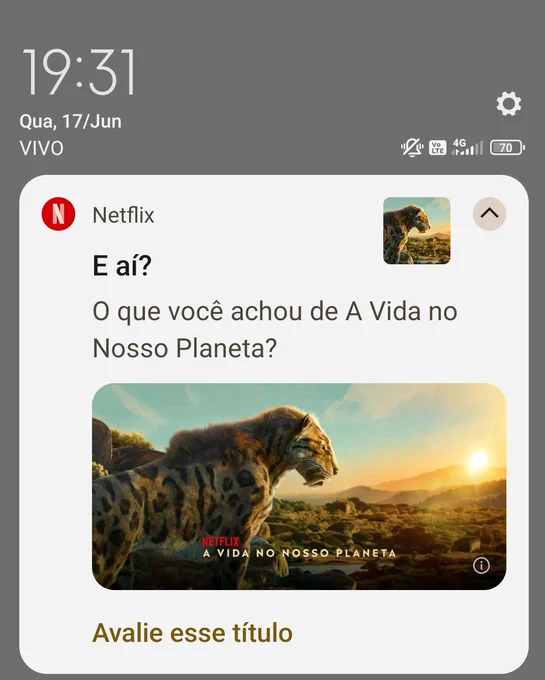Open settings via the gear icon
The height and width of the screenshot is (680, 545).
click(x=509, y=104)
